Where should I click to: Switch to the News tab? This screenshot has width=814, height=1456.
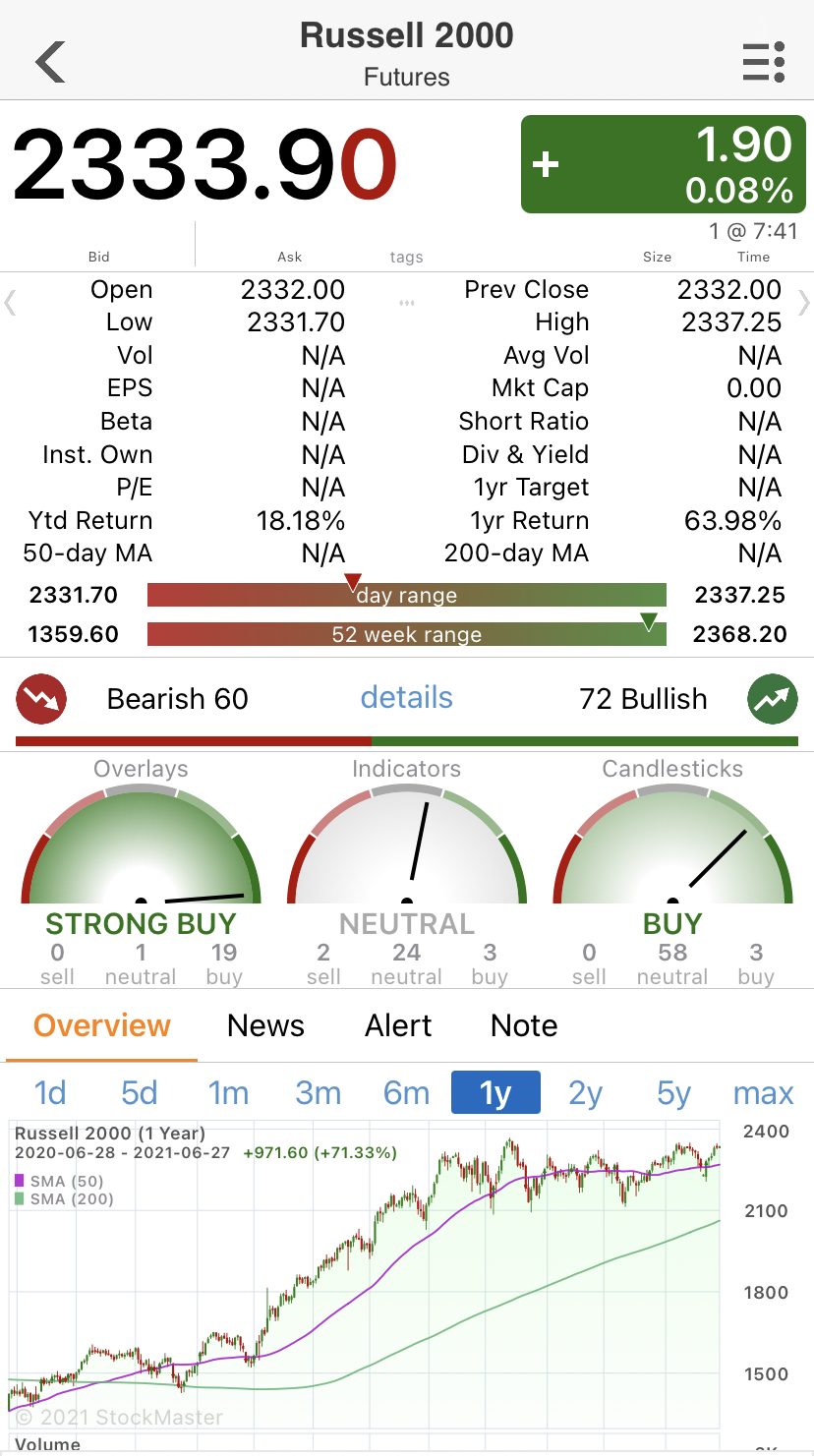[x=265, y=1025]
